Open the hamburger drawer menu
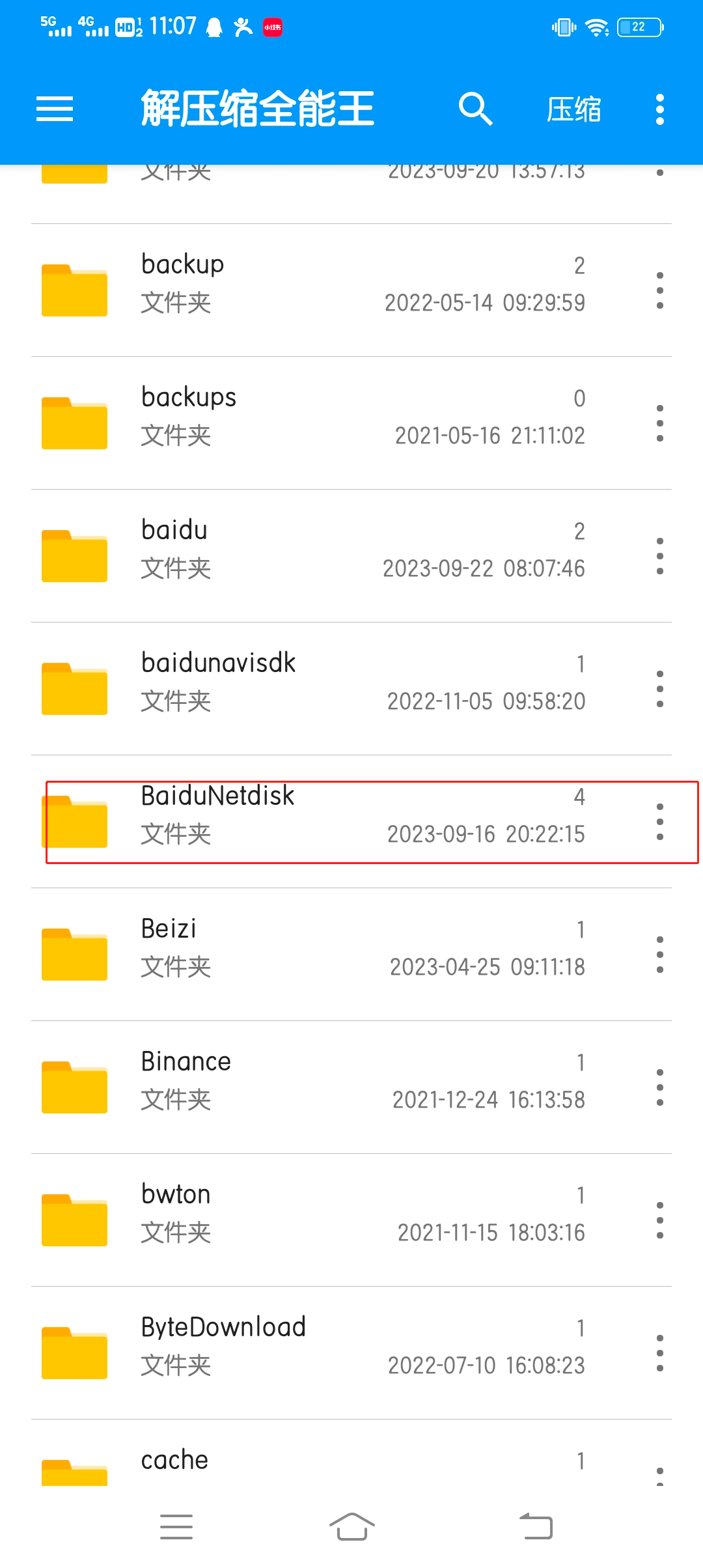 pos(55,109)
